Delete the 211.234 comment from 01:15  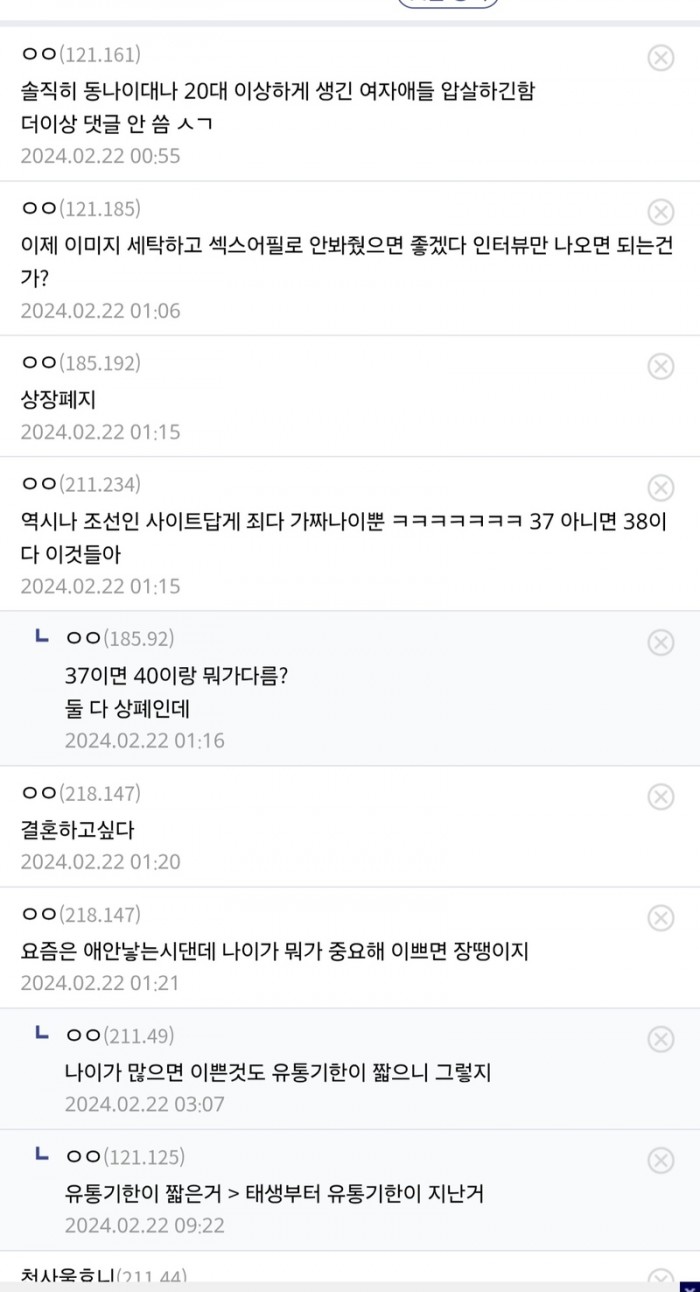coord(661,488)
